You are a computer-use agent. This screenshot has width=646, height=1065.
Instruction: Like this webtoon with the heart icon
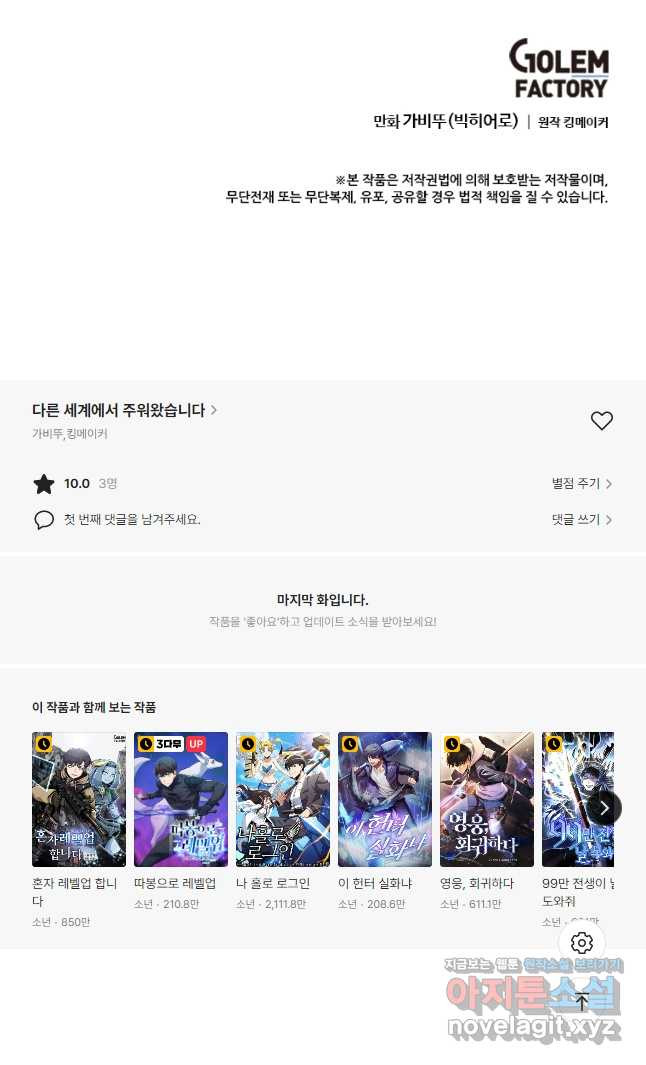601,421
